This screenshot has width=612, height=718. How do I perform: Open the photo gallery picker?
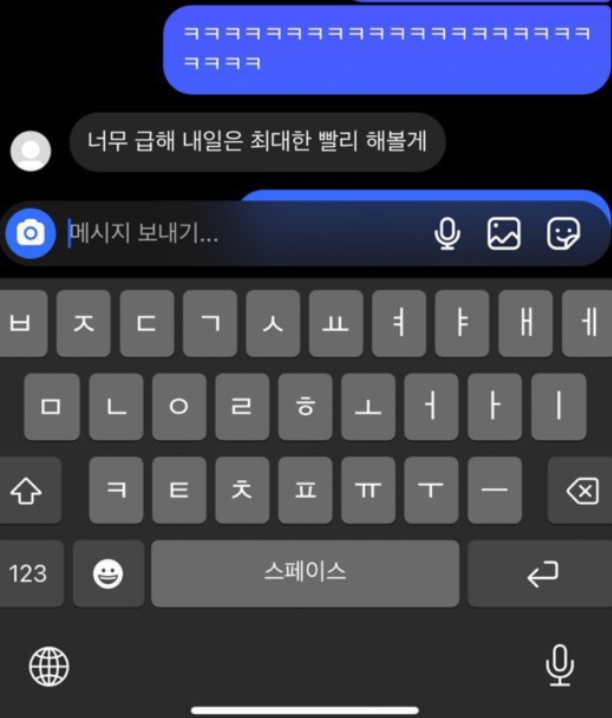504,234
